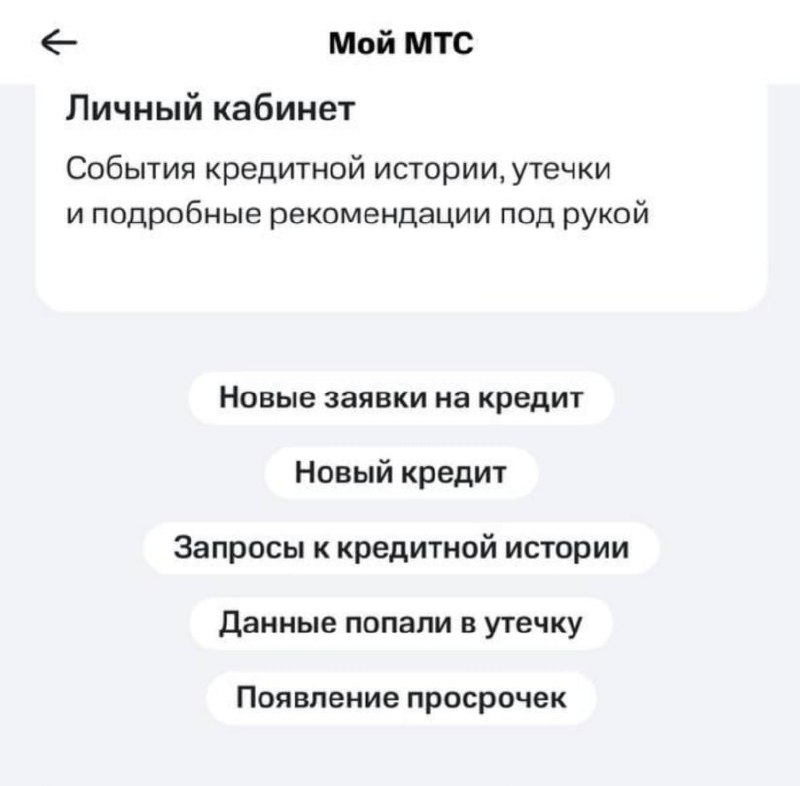Choose Запросы к кредитной истории chip
The image size is (800, 786).
(x=400, y=548)
